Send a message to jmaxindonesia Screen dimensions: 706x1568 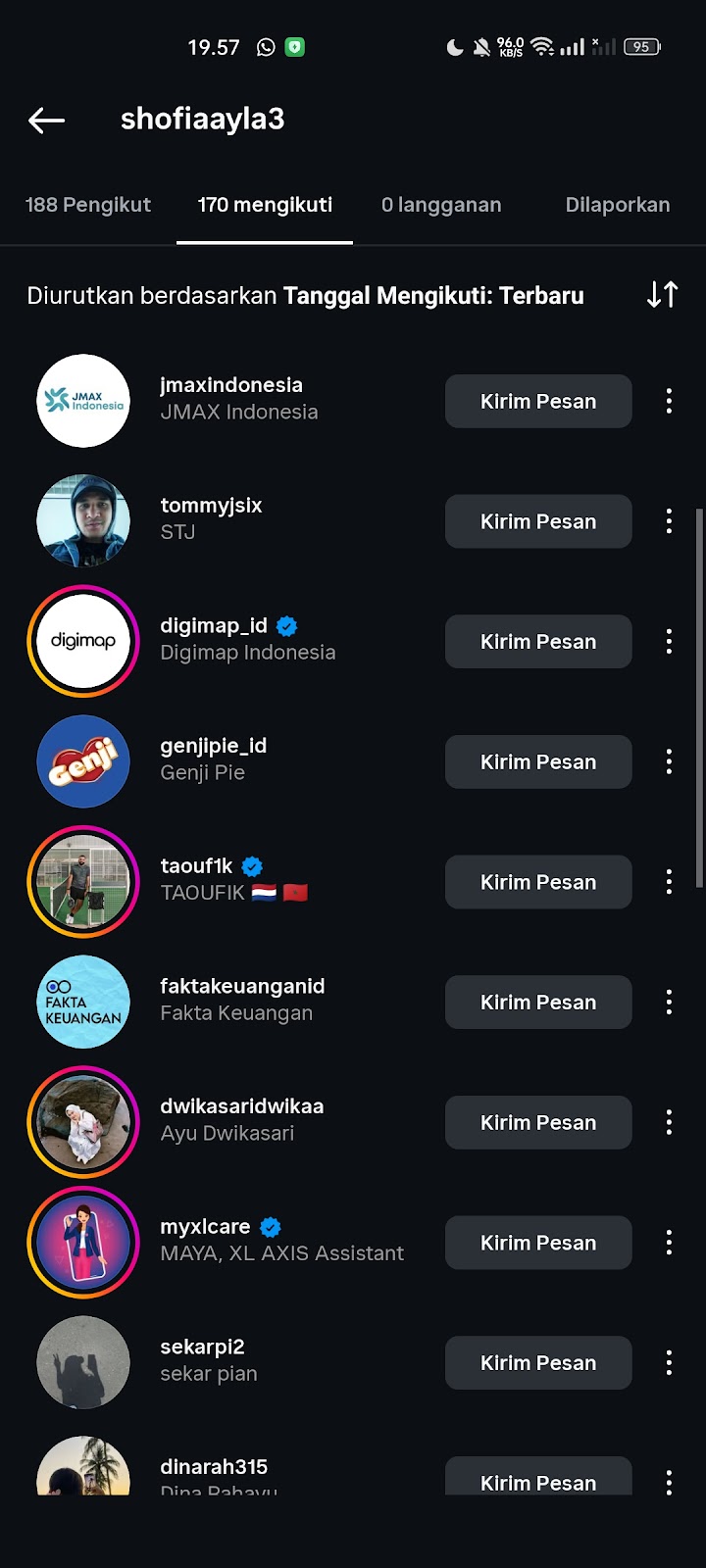tap(537, 401)
